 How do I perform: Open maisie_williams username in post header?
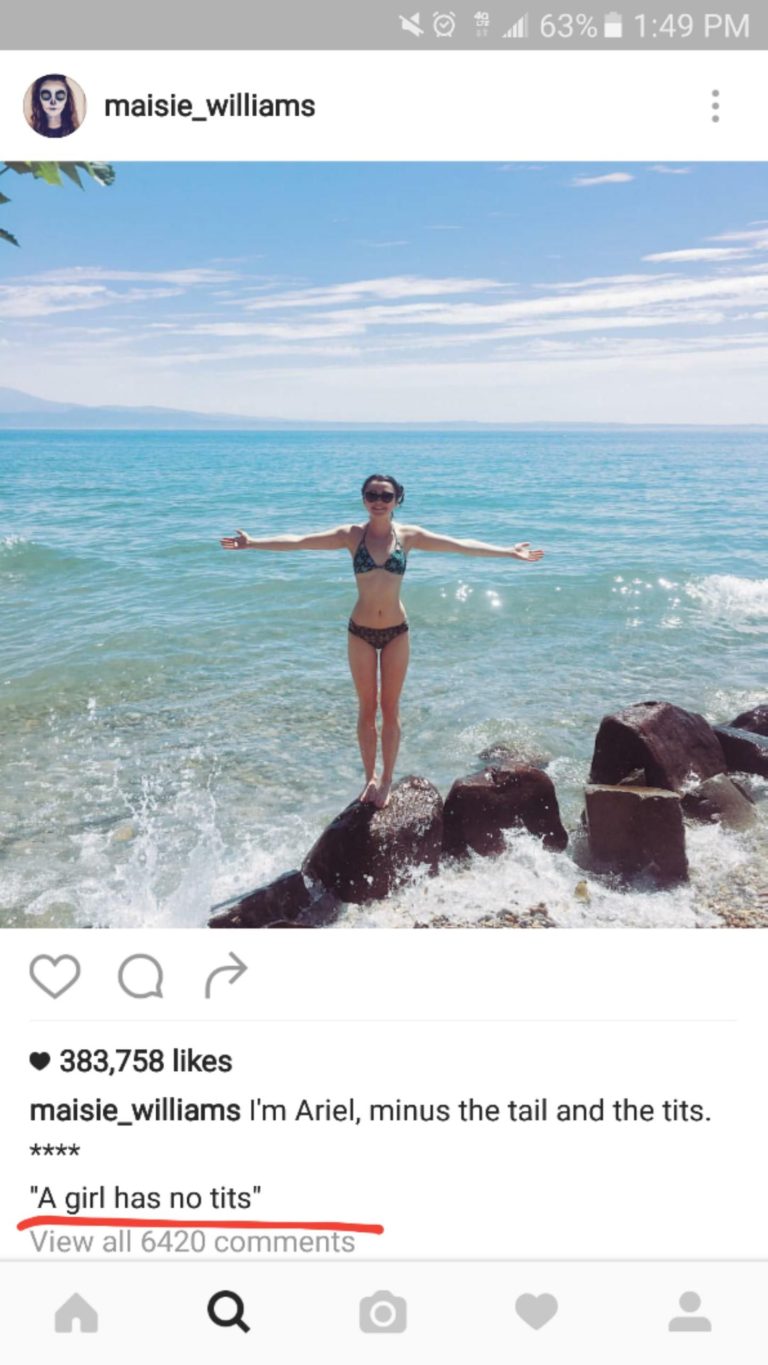pos(209,106)
